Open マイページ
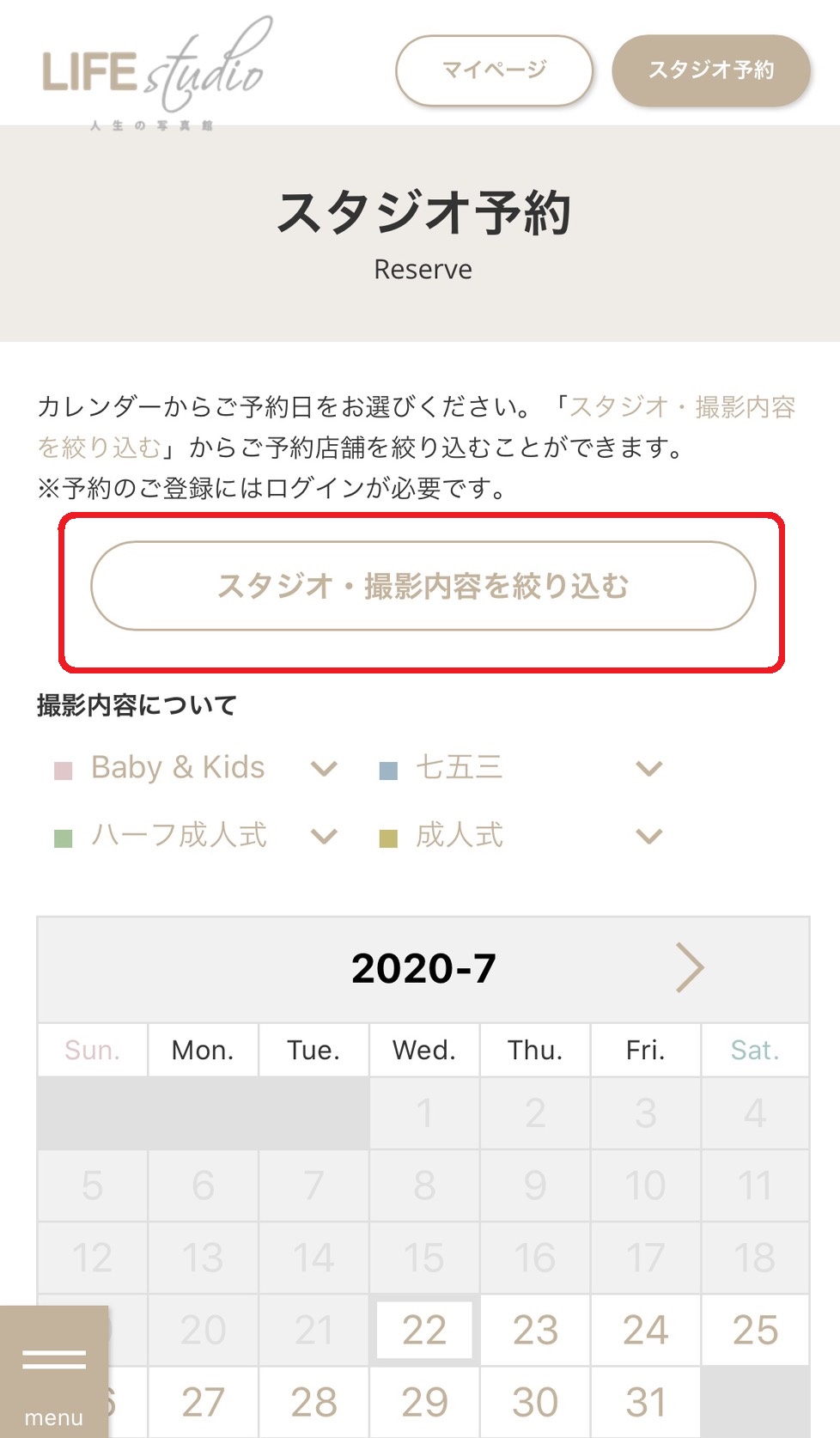The width and height of the screenshot is (840, 1438). pos(494,70)
